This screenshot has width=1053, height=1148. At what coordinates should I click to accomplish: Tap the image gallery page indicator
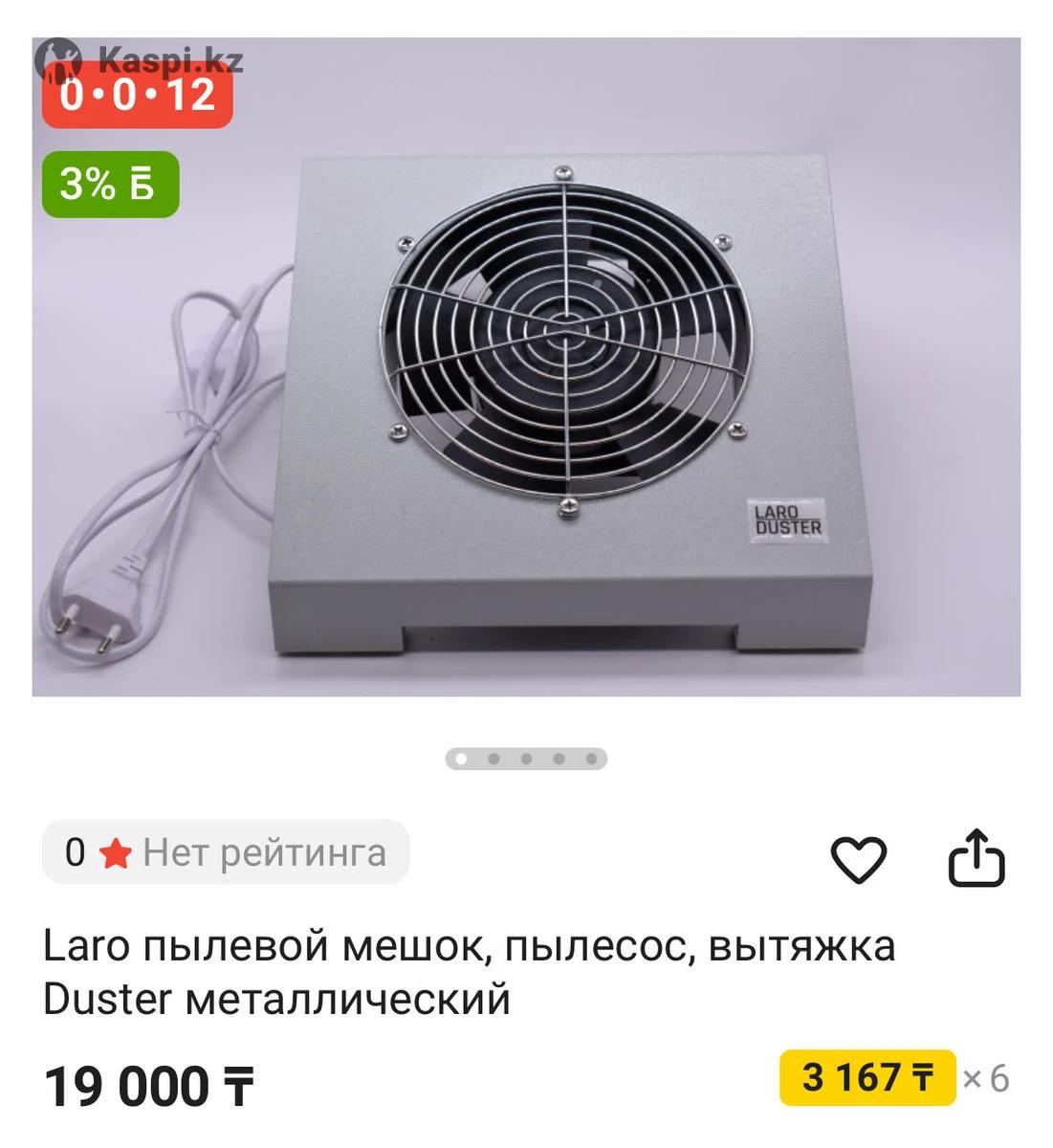point(526,759)
